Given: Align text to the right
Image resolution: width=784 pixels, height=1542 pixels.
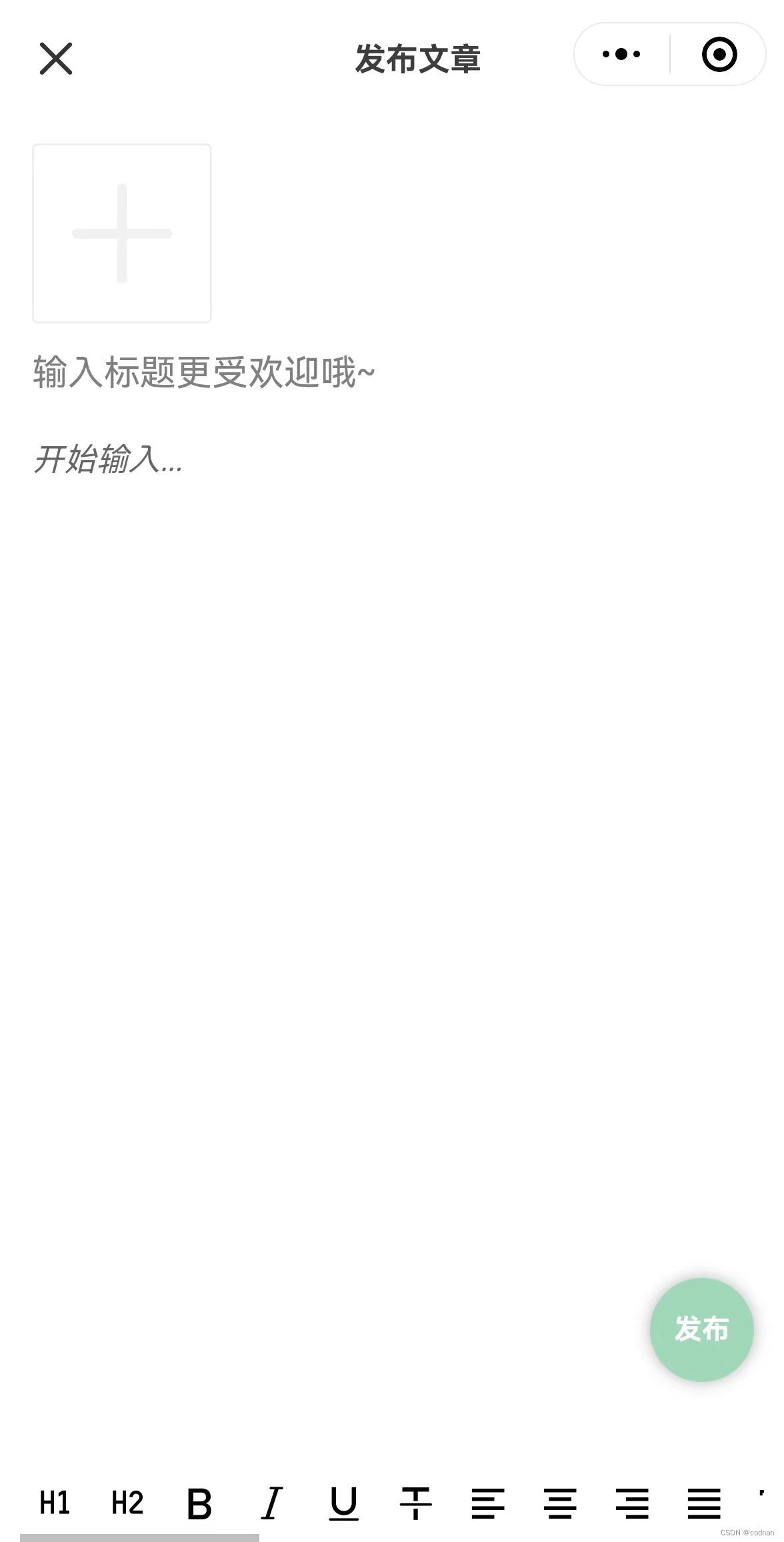Looking at the screenshot, I should [632, 1504].
